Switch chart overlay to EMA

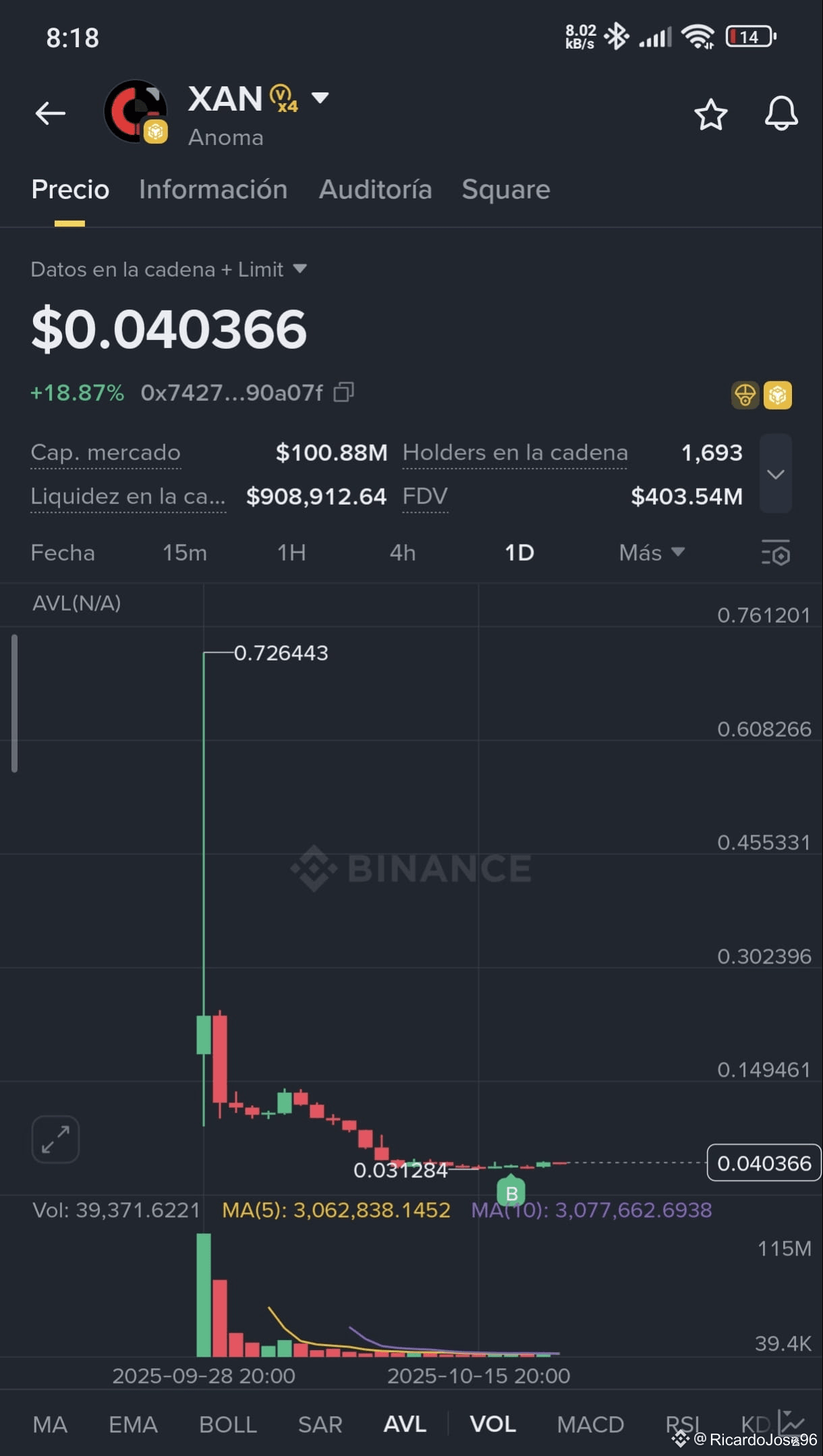tap(132, 1424)
